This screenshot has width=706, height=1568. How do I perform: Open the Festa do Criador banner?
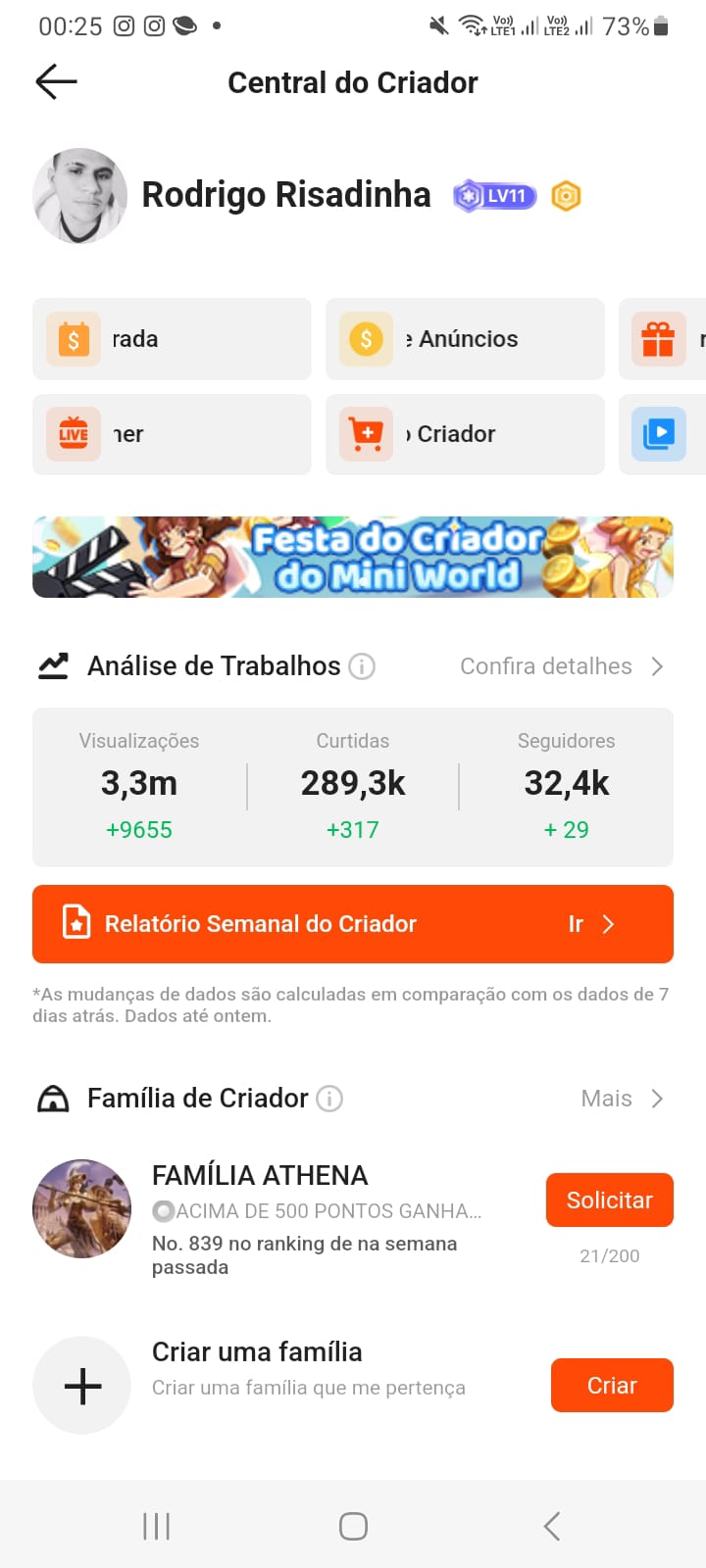tap(353, 557)
